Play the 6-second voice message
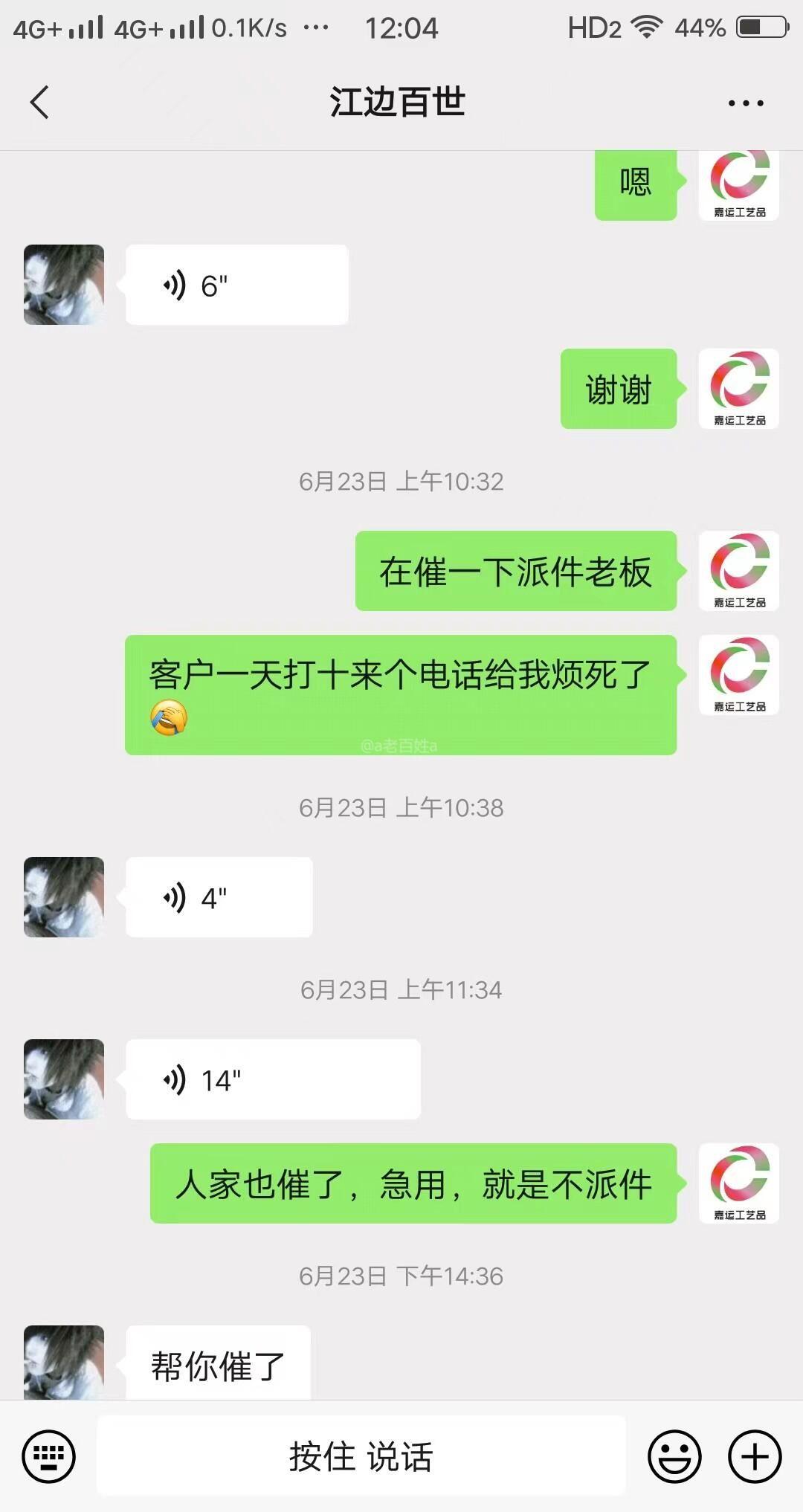Screen dimensions: 803x1512 point(236,285)
